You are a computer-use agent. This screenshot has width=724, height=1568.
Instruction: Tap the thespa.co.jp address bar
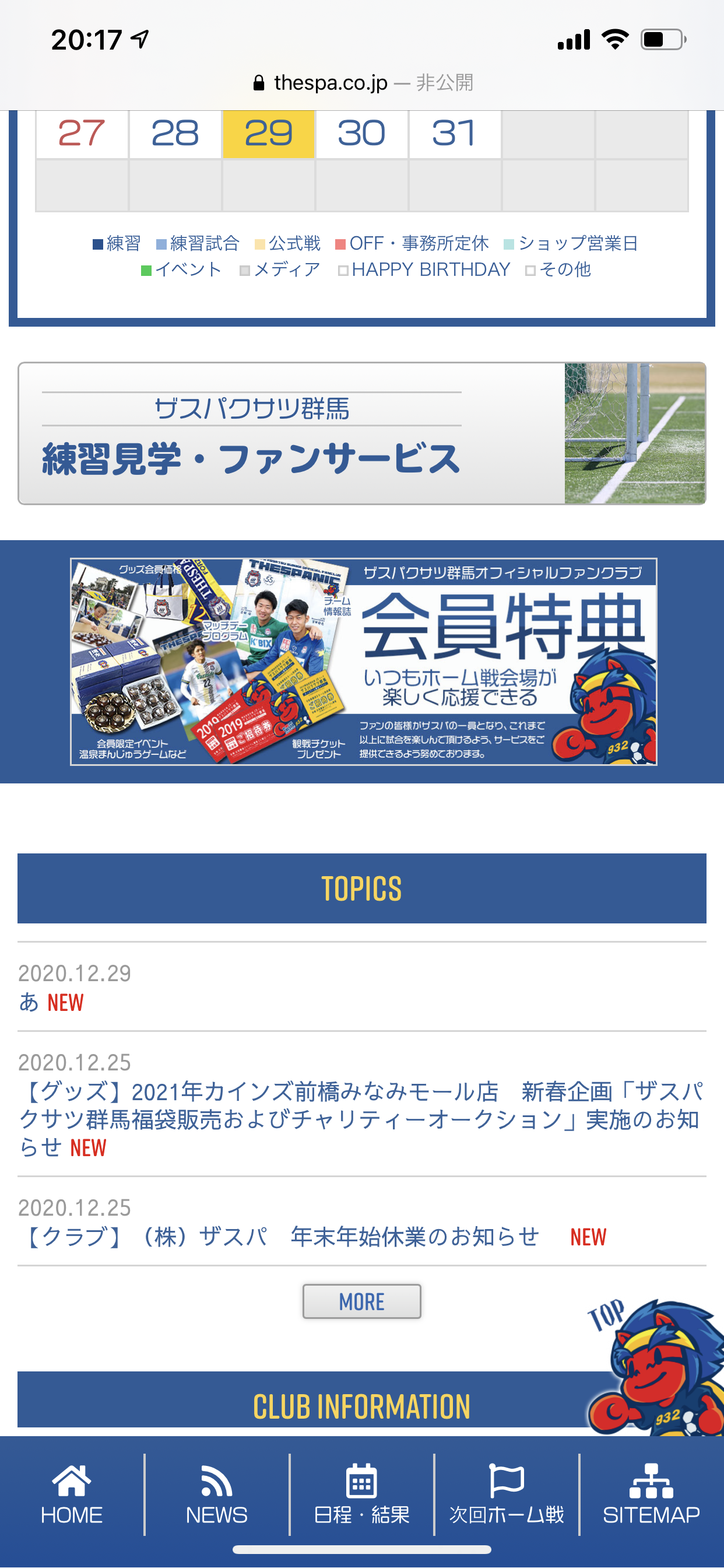tap(363, 82)
